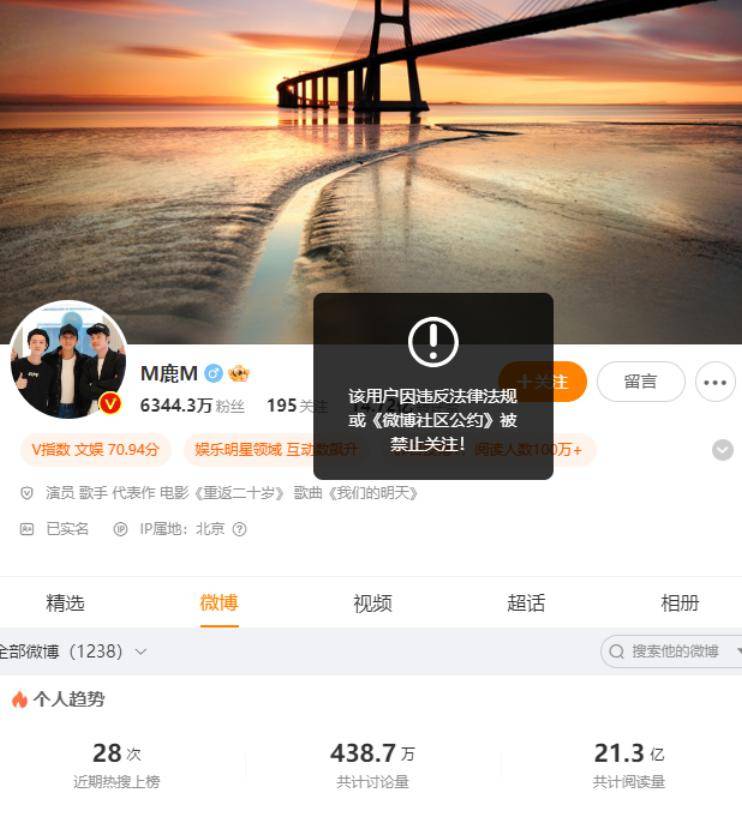This screenshot has width=742, height=823.
Task: Open the 相册 tab
Action: coord(679,603)
